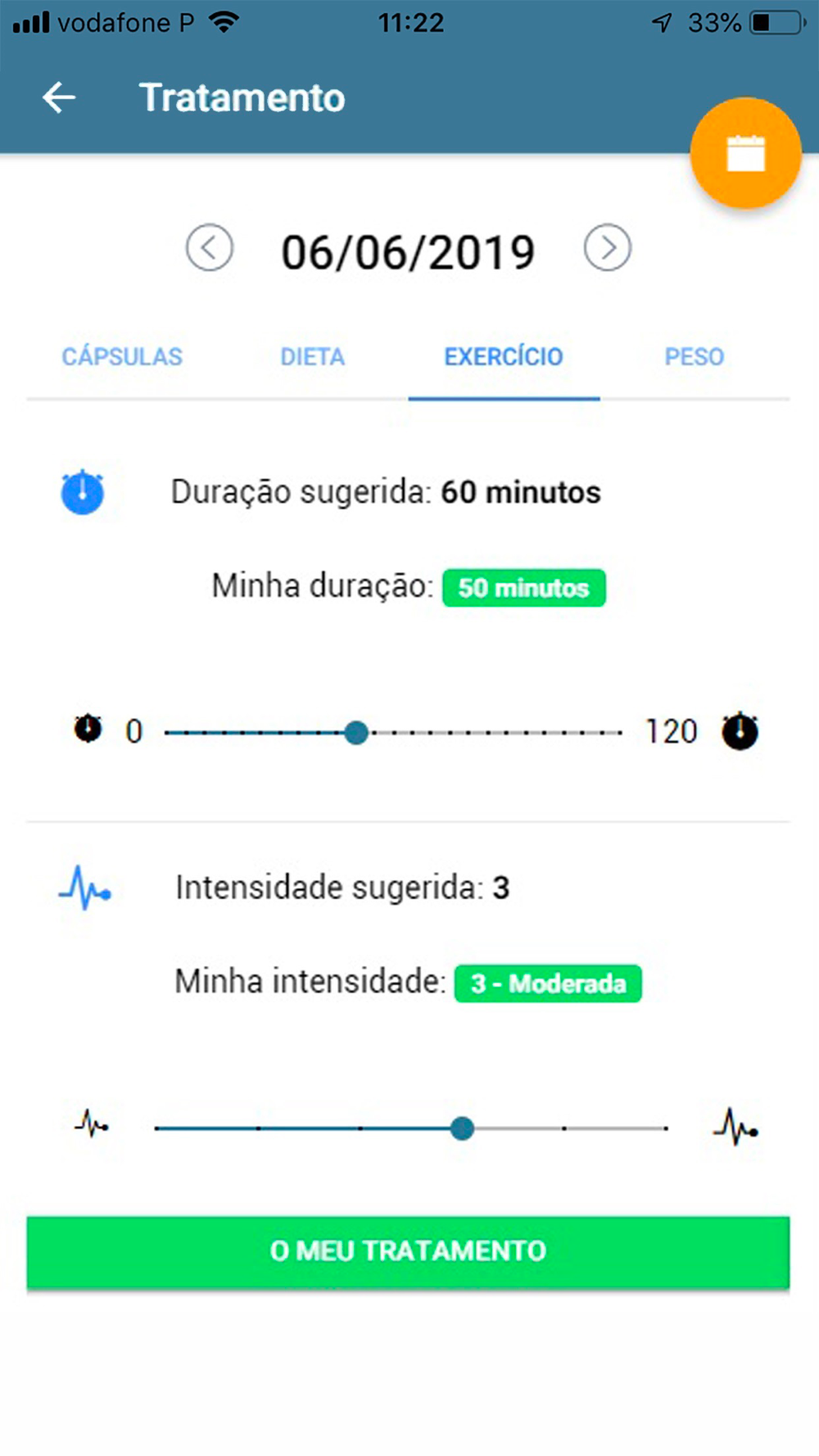Tap the exercise intensity slider handle
This screenshot has width=819, height=1456.
(462, 1128)
